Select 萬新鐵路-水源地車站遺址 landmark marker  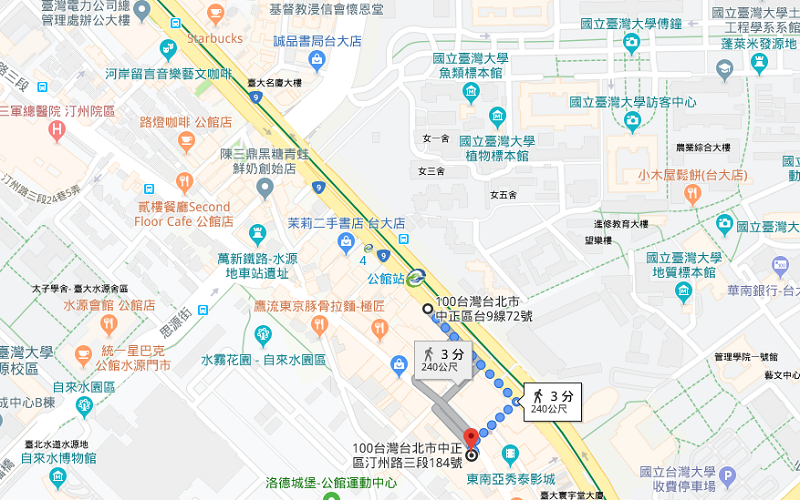click(x=258, y=233)
